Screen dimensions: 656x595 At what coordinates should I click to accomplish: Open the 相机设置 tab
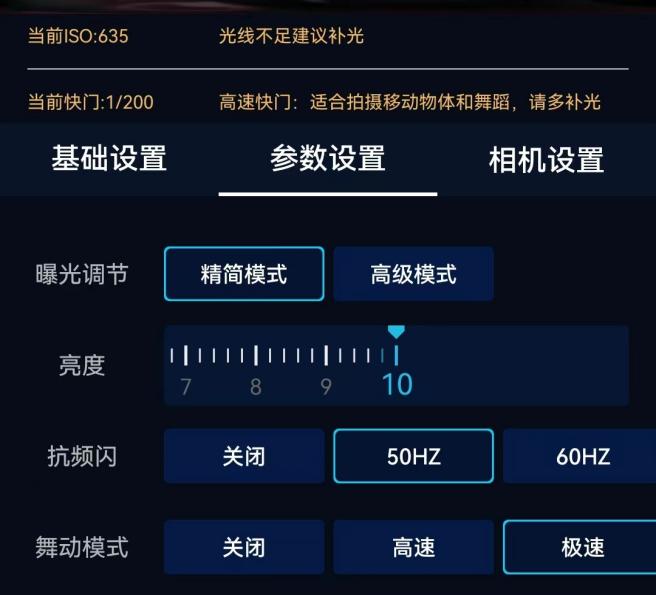click(546, 159)
